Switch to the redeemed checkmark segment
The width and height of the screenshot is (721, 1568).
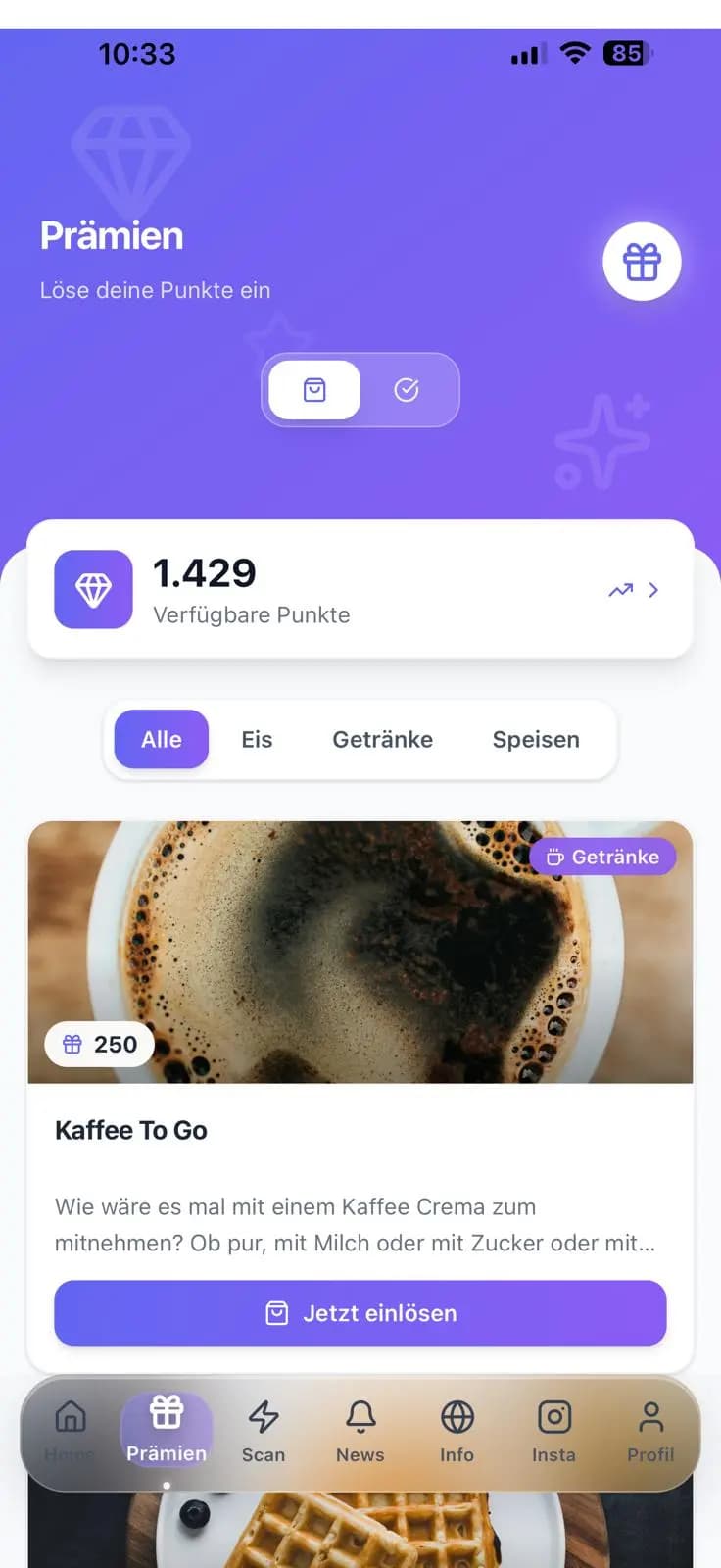(x=407, y=390)
